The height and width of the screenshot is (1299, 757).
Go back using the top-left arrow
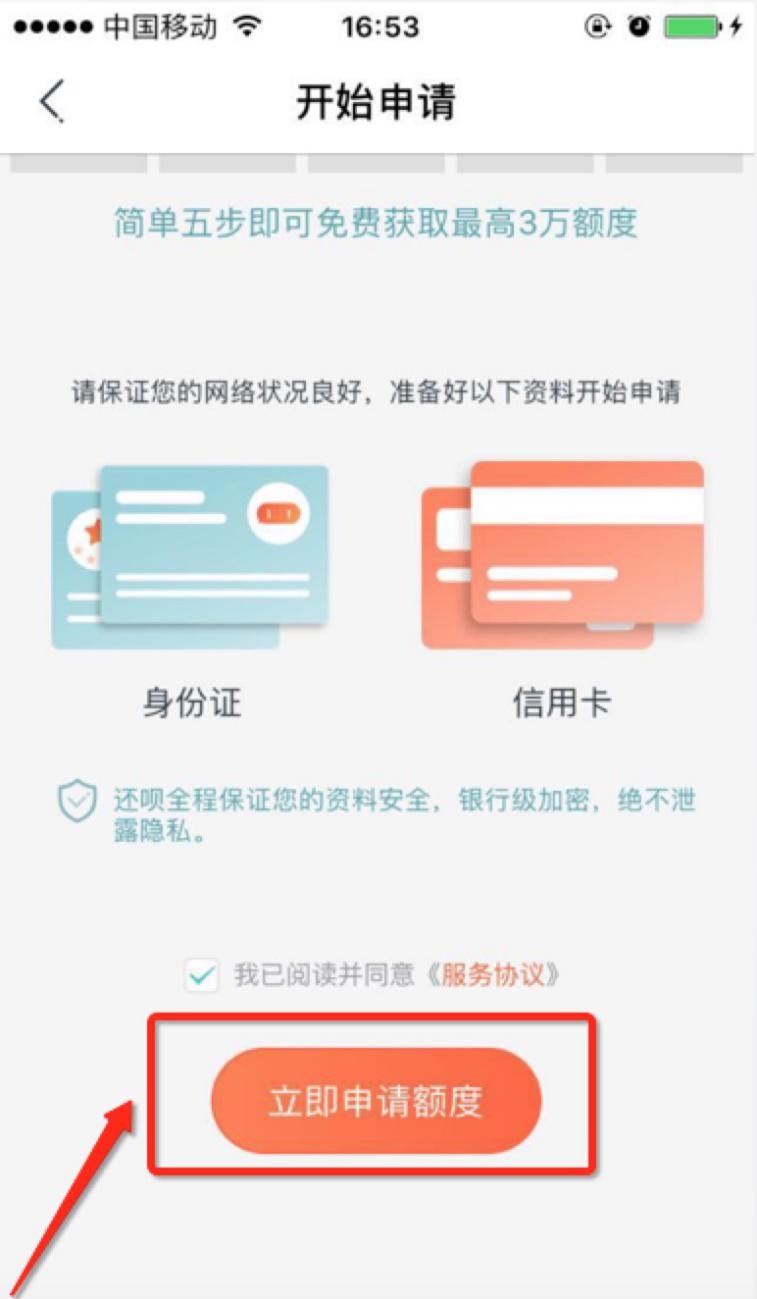pos(52,101)
